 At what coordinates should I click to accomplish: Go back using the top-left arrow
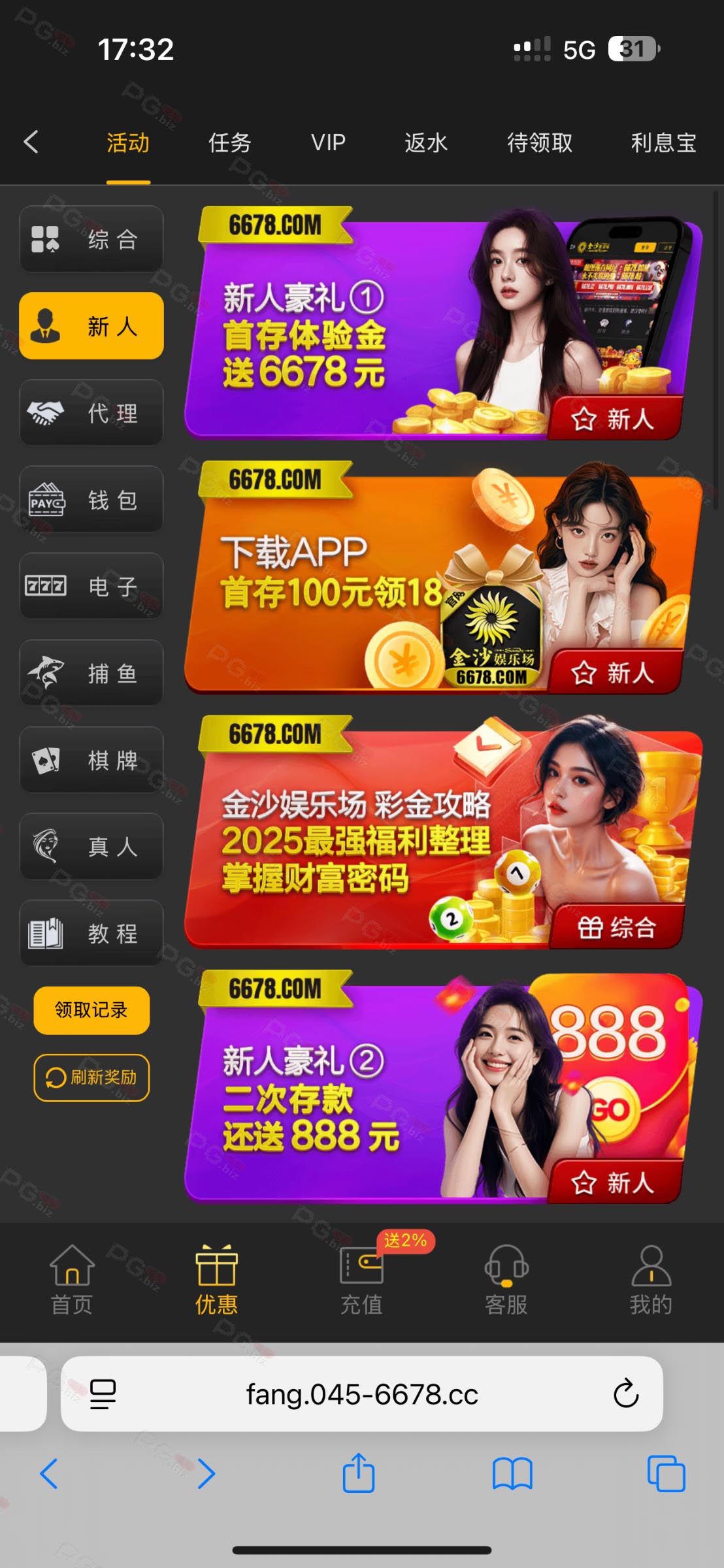coord(31,142)
